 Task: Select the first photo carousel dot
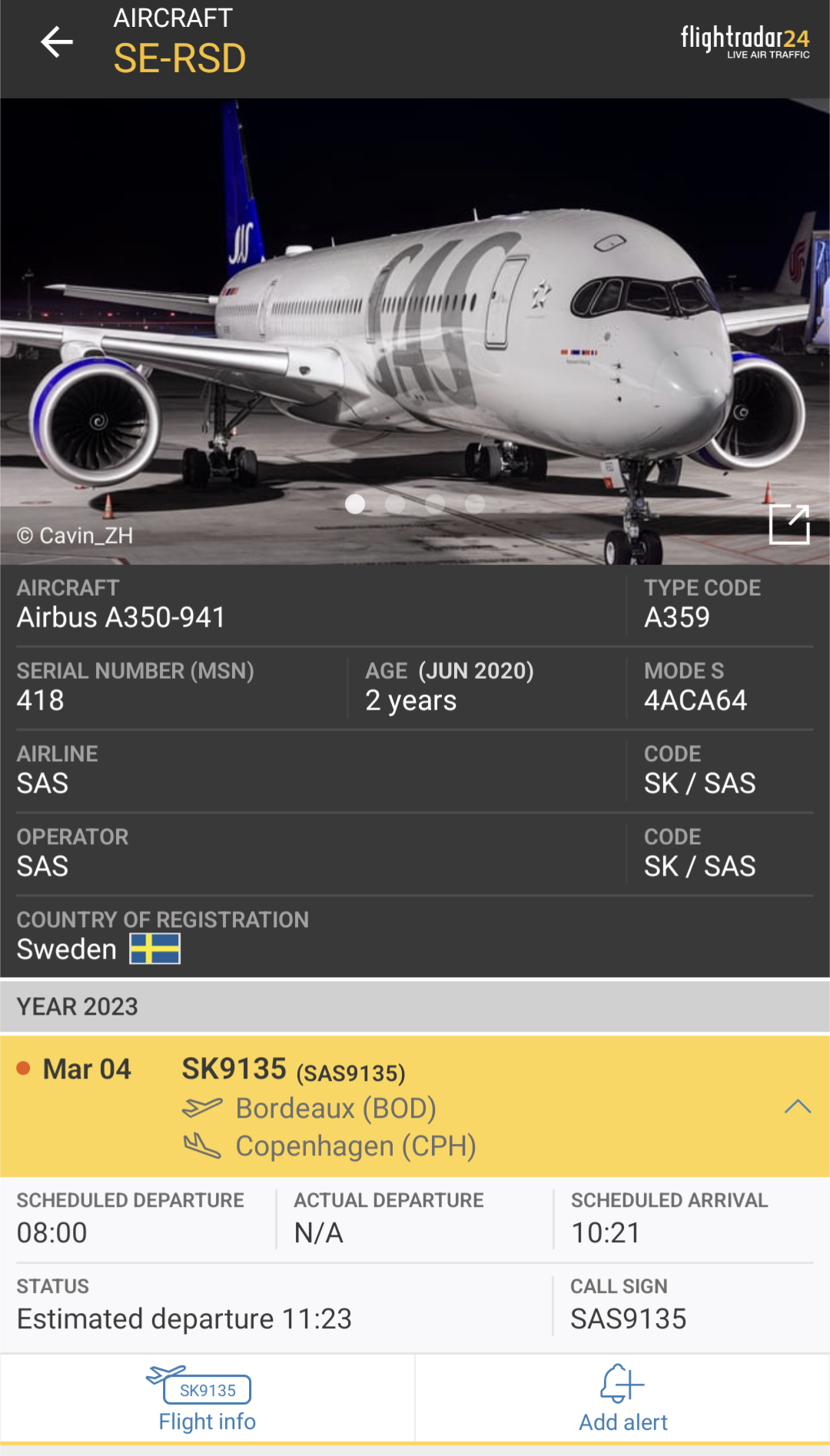coord(357,504)
